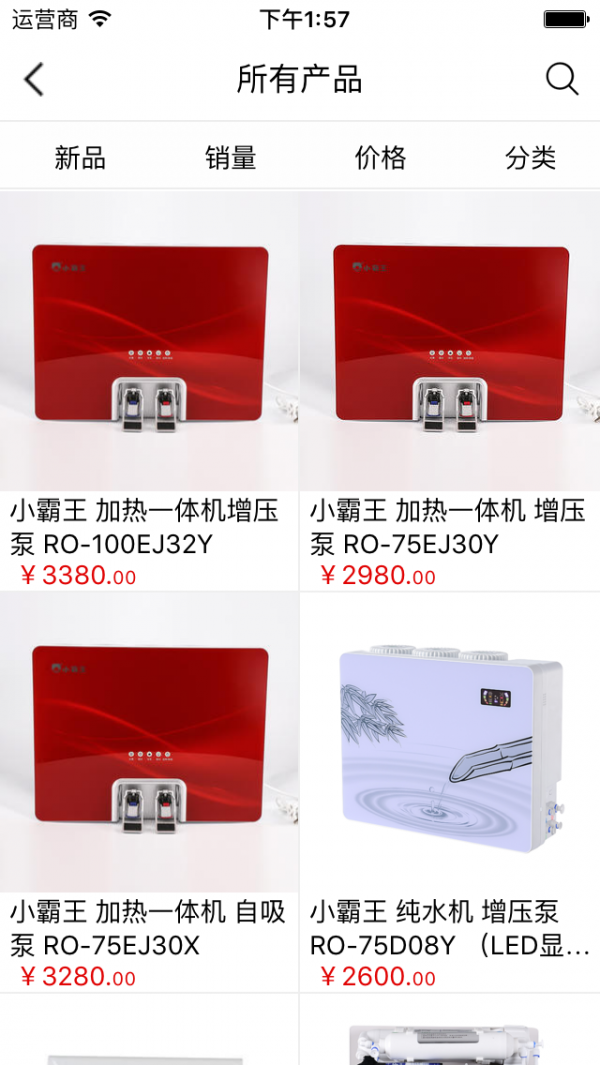Sort products by 价格
This screenshot has height=1065, width=600.
pos(381,158)
